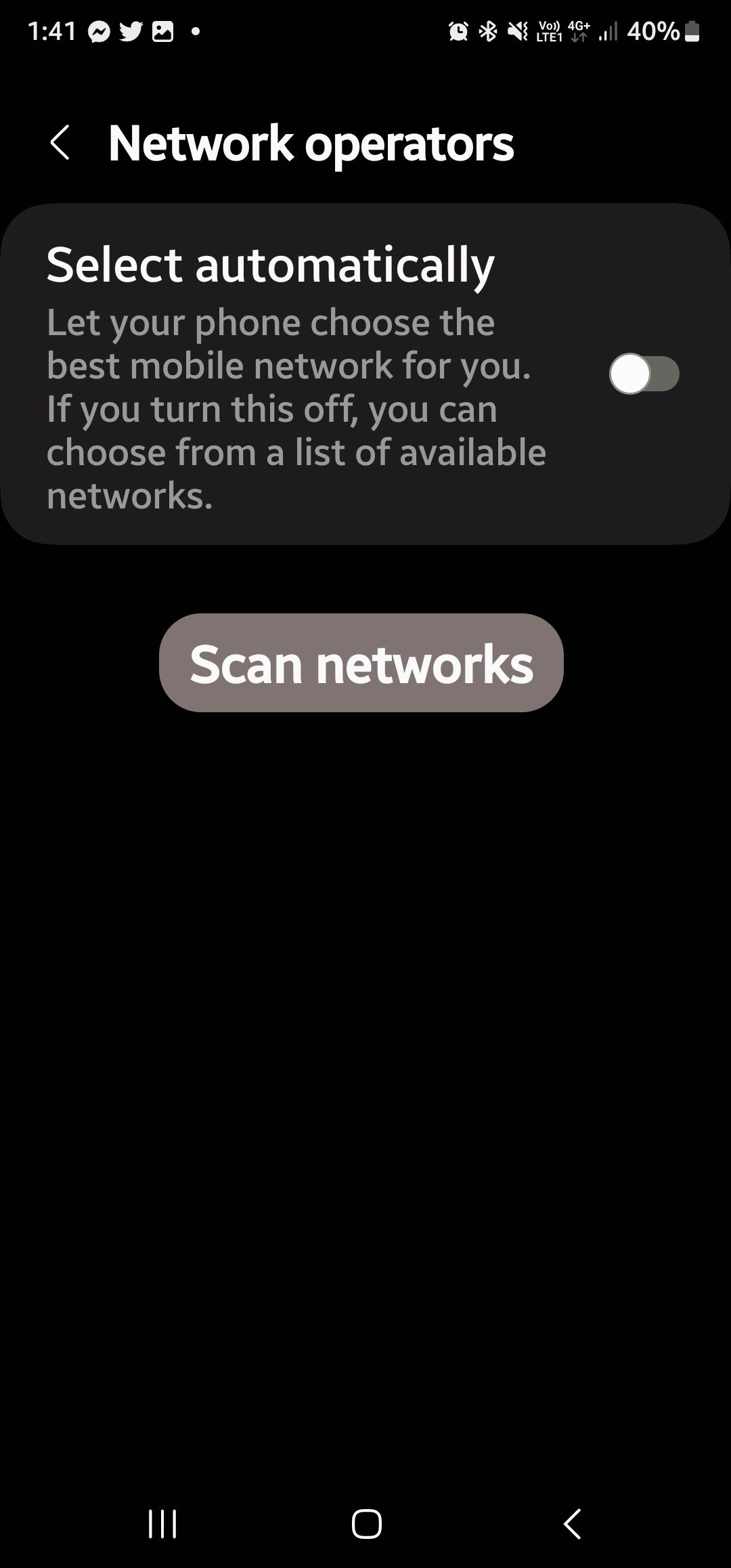Tap the battery icon in the status bar
The height and width of the screenshot is (1568, 731).
[692, 31]
